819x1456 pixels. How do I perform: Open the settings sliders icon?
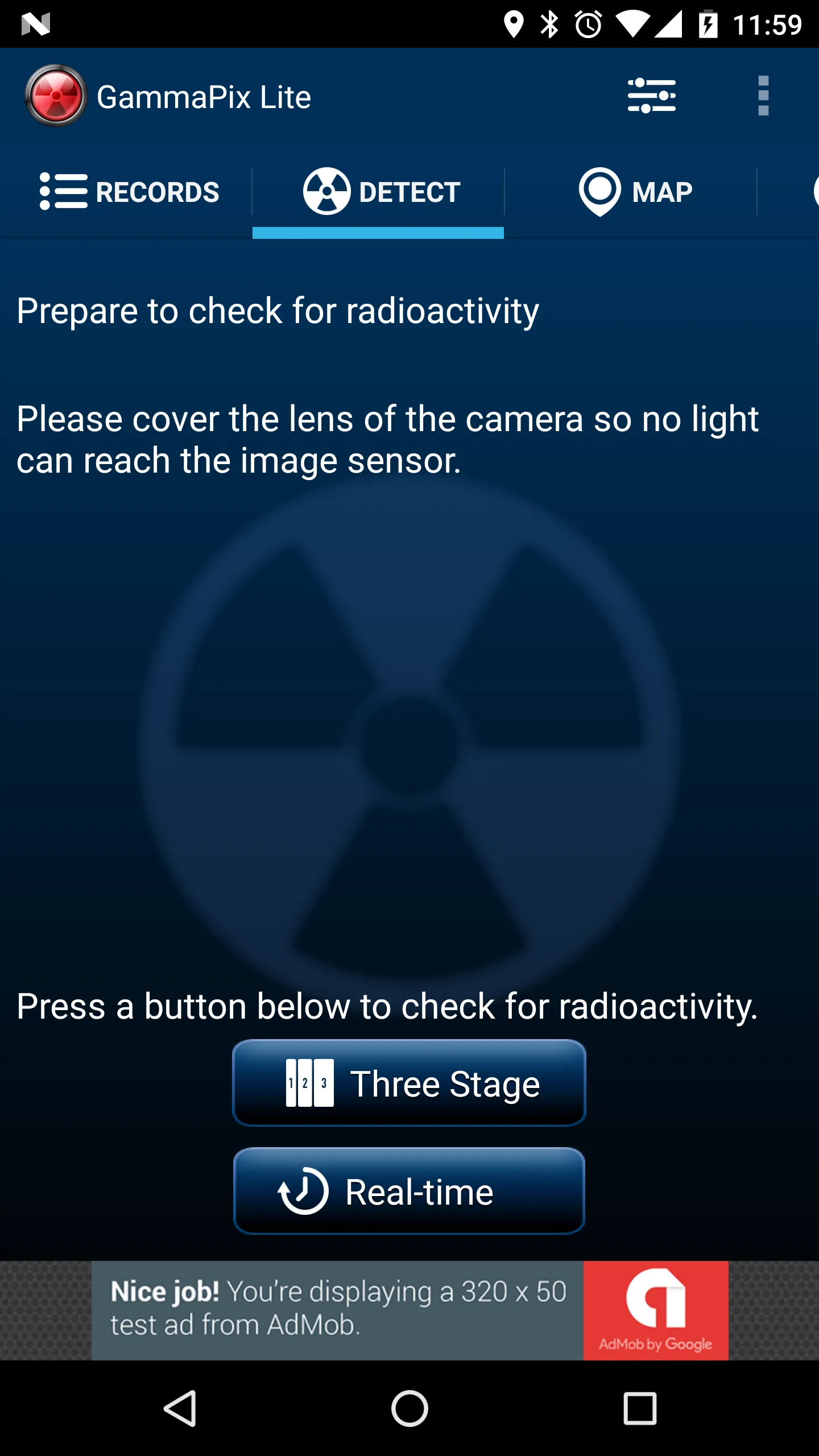(x=651, y=96)
